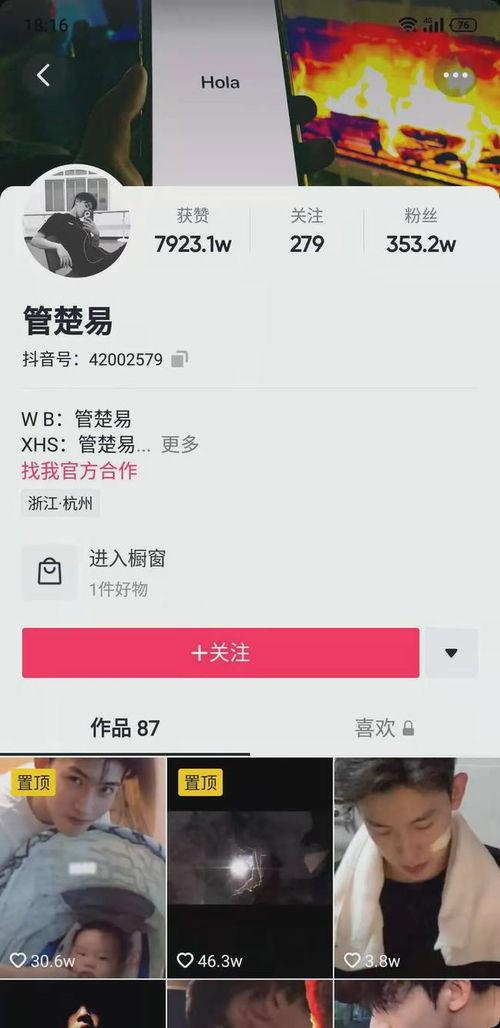
Task: Switch to the 喜欢 tab
Action: click(384, 728)
